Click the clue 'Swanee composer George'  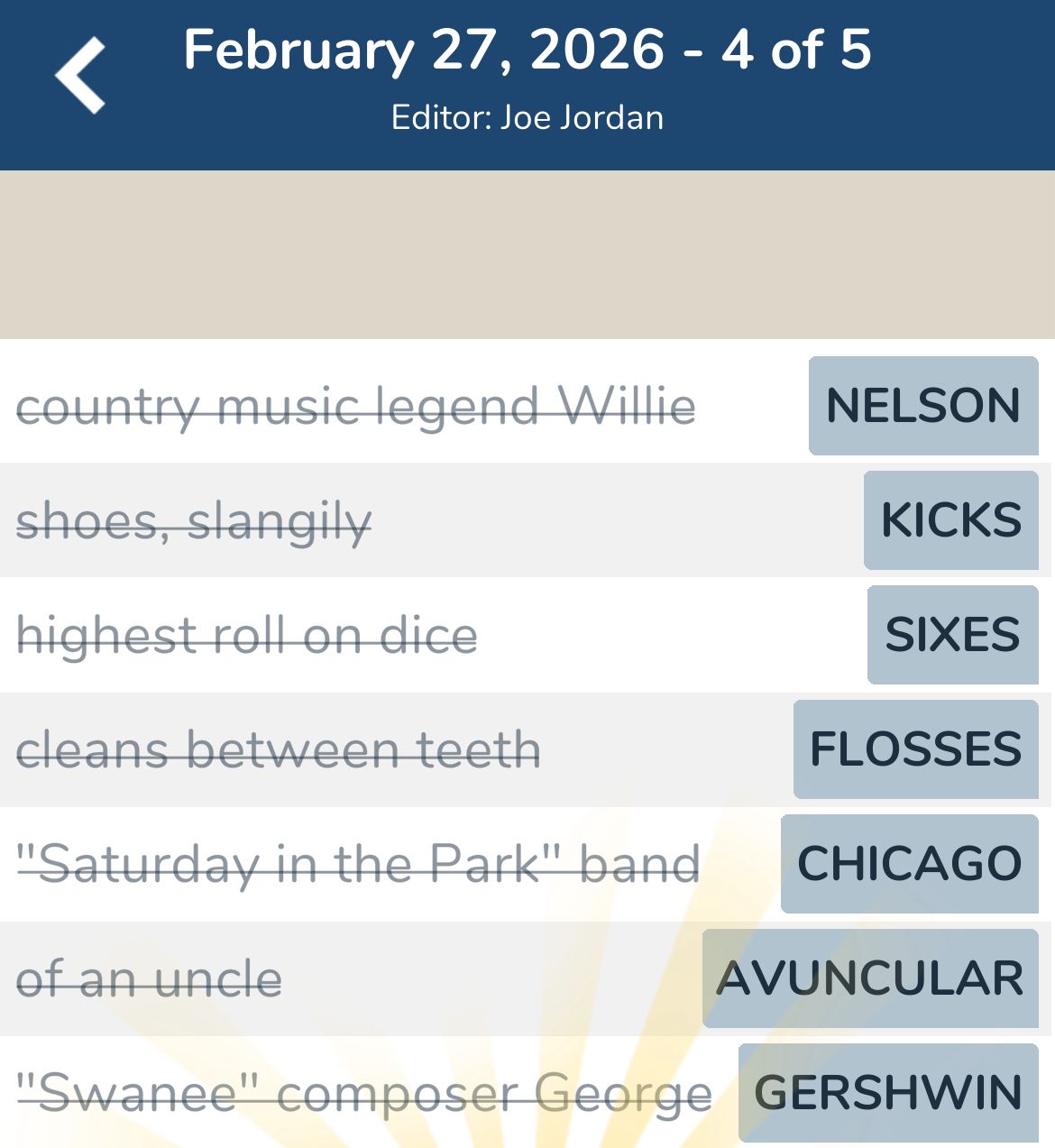click(x=364, y=1091)
